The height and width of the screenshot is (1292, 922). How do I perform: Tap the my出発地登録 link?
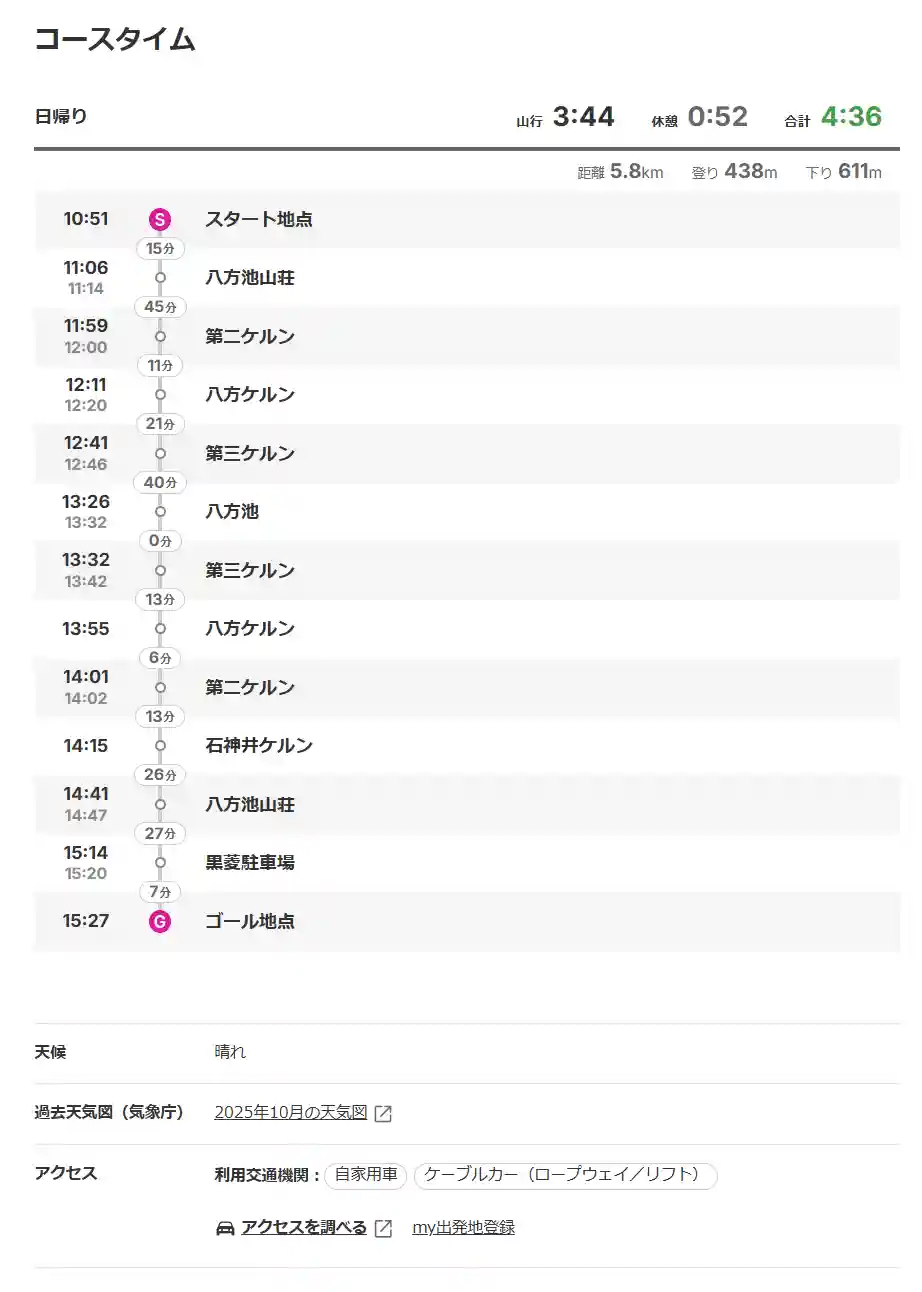point(463,1227)
